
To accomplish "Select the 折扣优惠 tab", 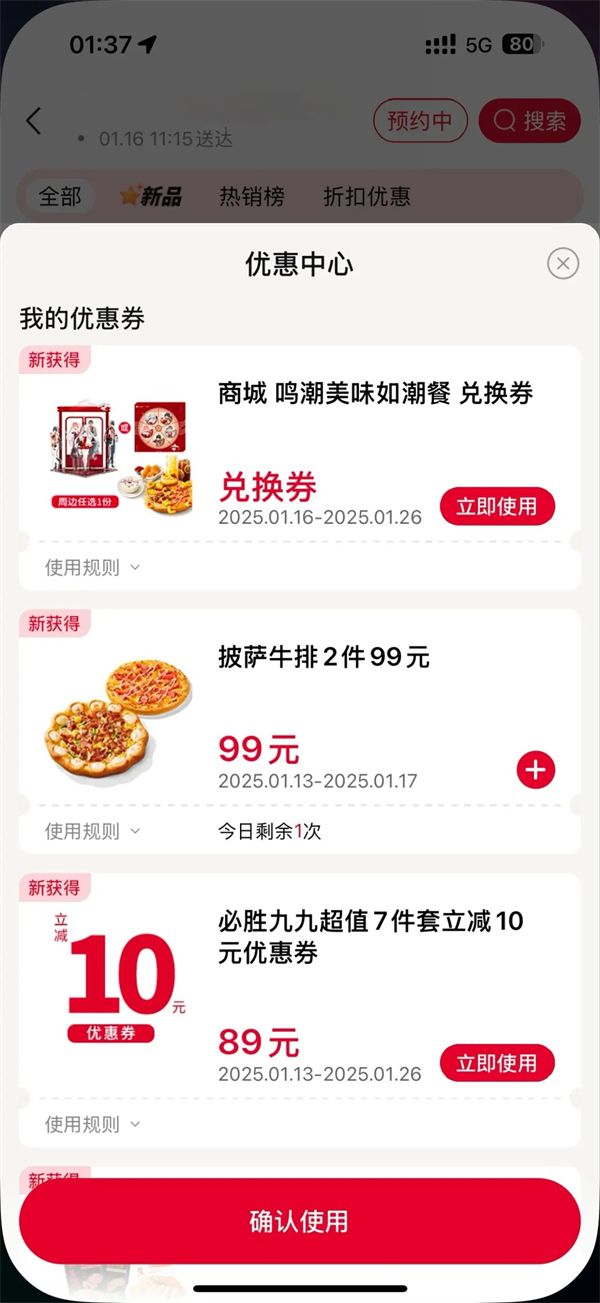I will pyautogui.click(x=366, y=196).
